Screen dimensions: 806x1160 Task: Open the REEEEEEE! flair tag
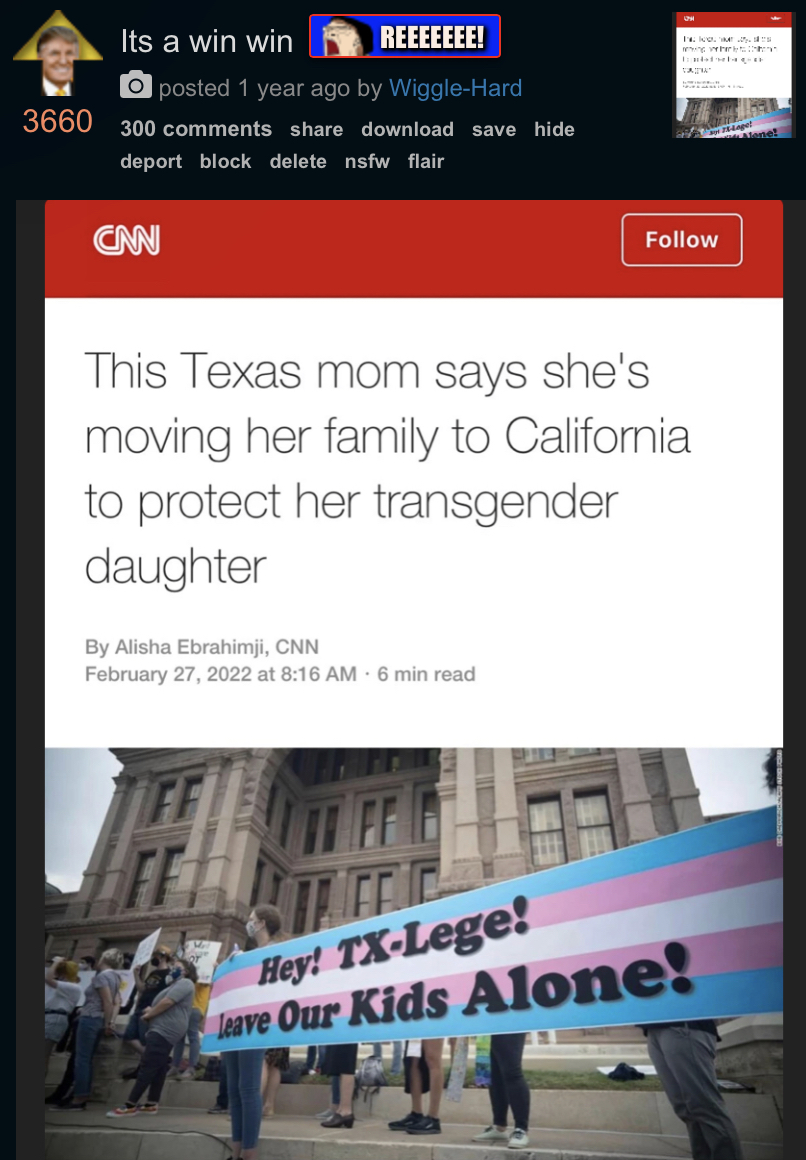point(405,37)
